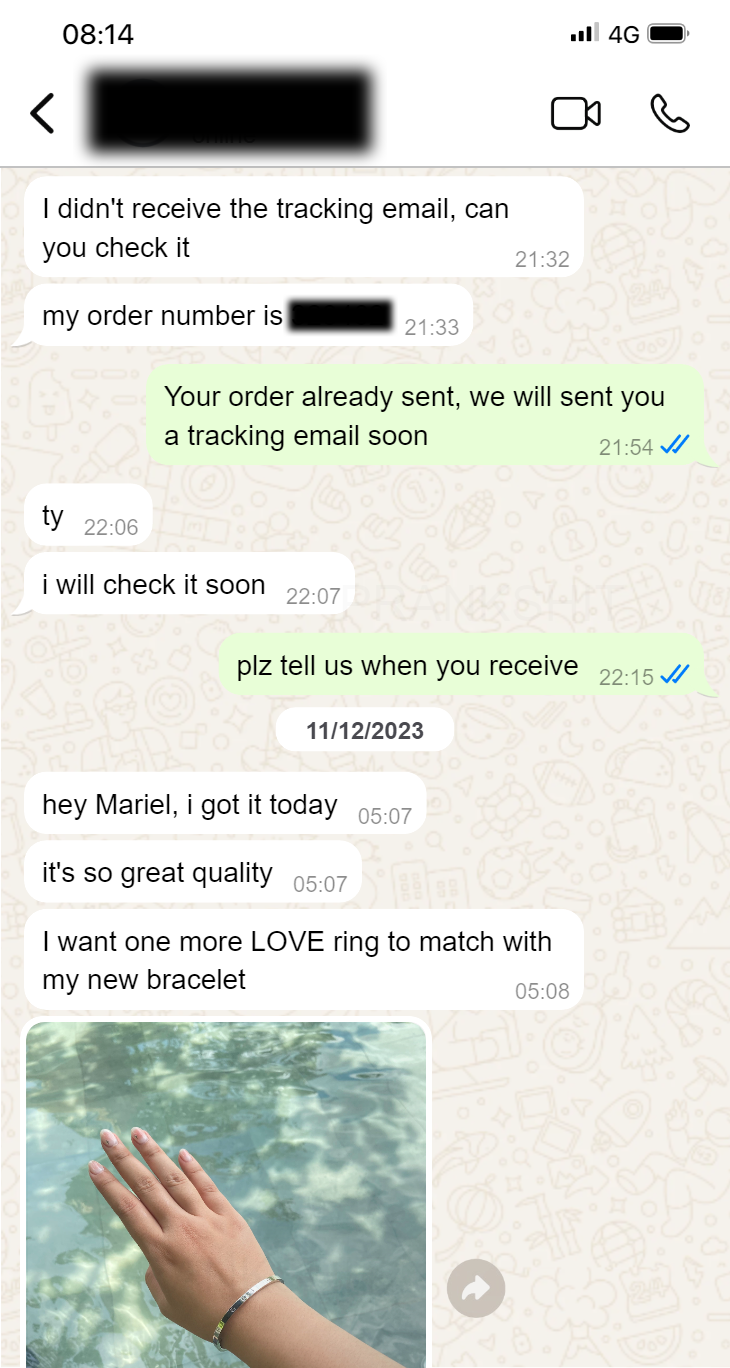
Task: Start a voice call
Action: (669, 113)
